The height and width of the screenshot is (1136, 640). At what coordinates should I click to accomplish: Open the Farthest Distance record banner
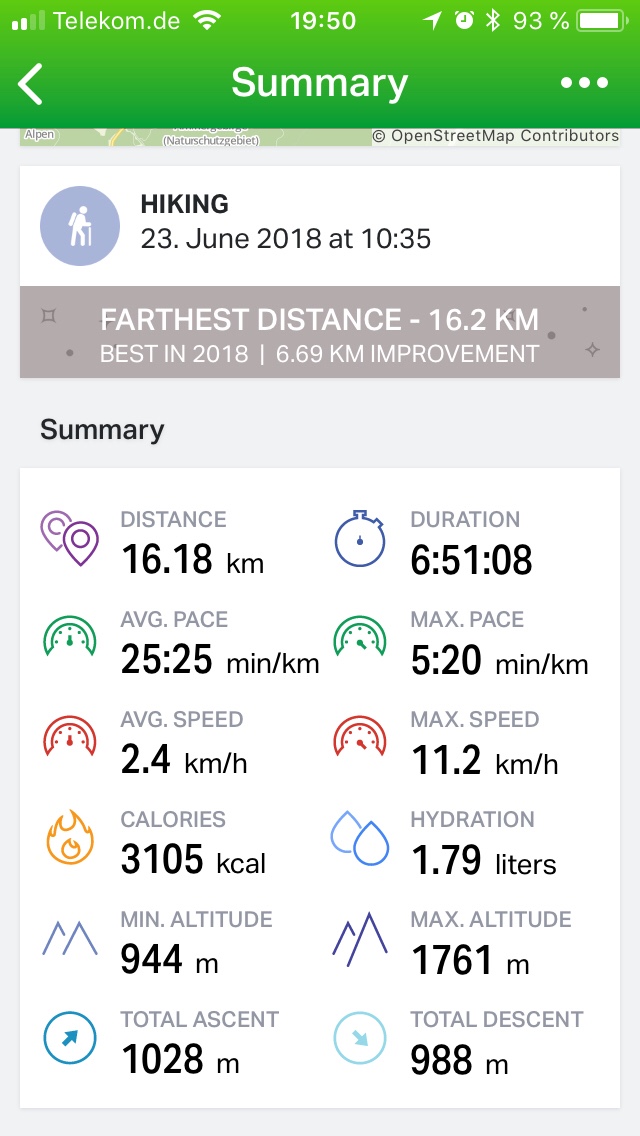(x=320, y=335)
